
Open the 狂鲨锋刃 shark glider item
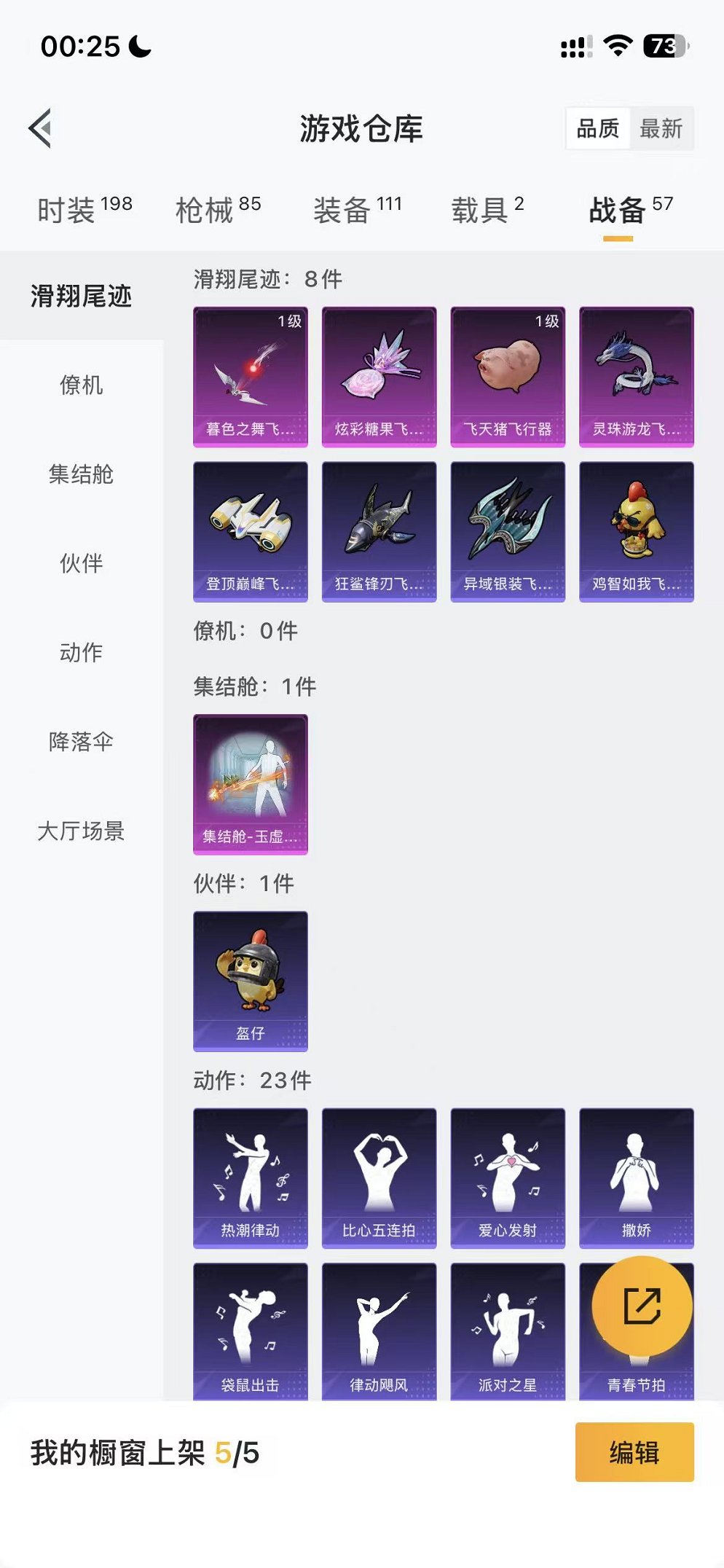pos(379,532)
